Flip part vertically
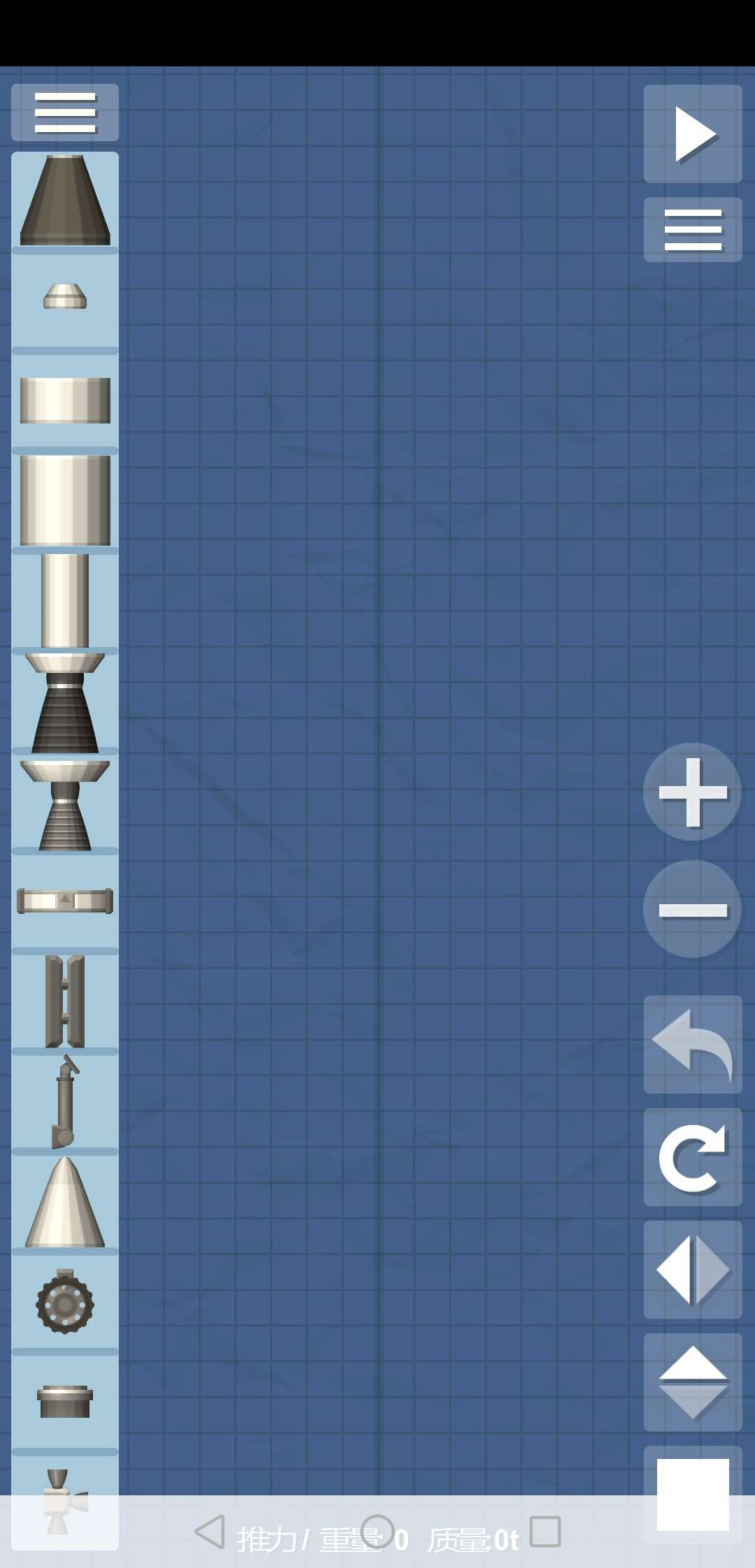This screenshot has width=755, height=1568. point(693,1382)
